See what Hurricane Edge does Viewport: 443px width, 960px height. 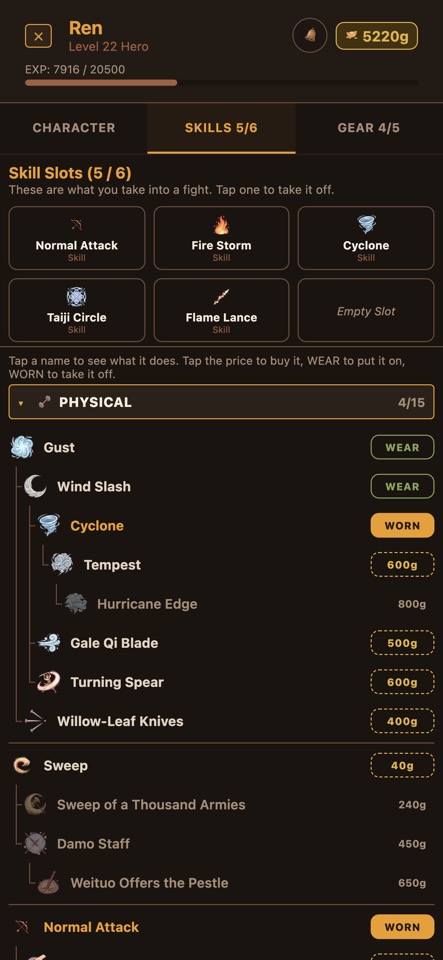click(147, 604)
